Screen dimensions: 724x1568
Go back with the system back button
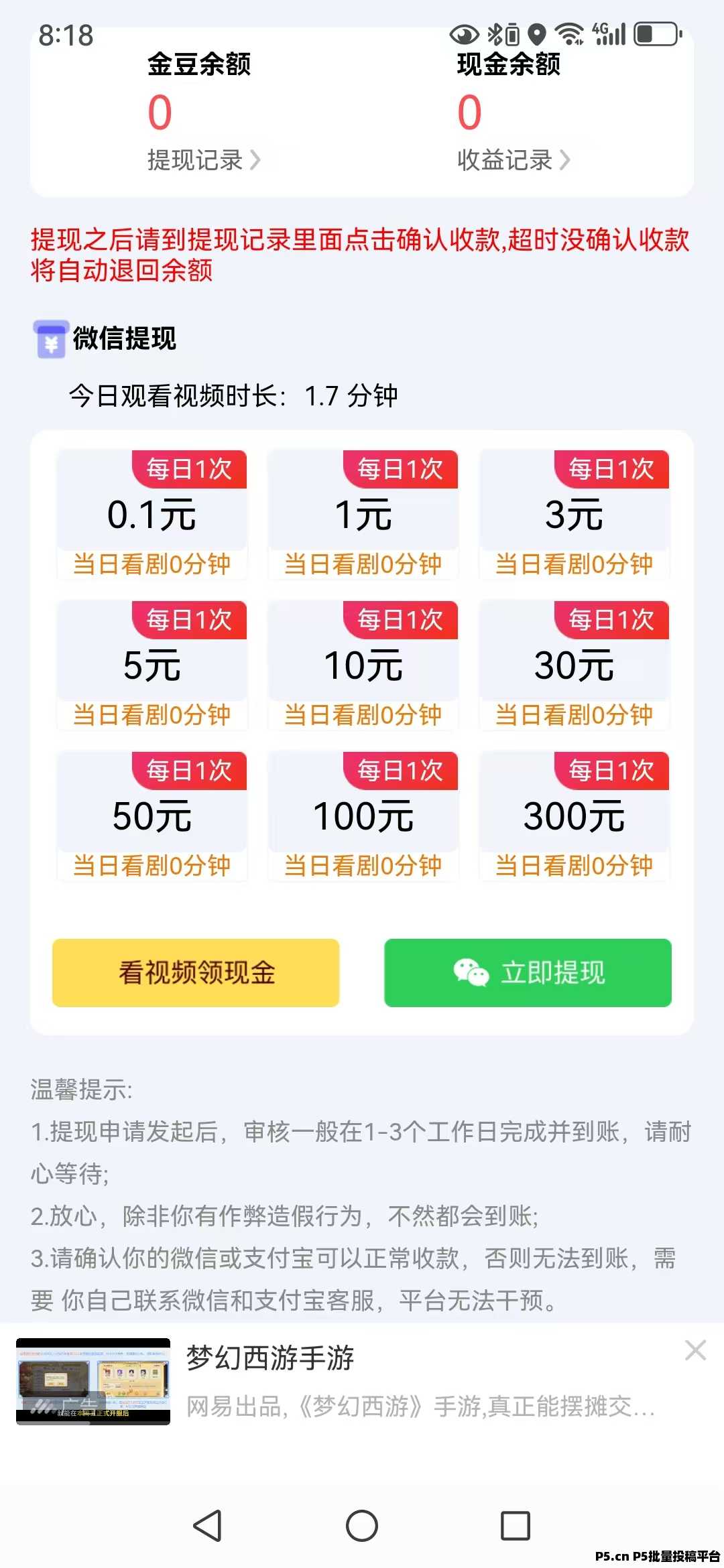coord(207,1526)
